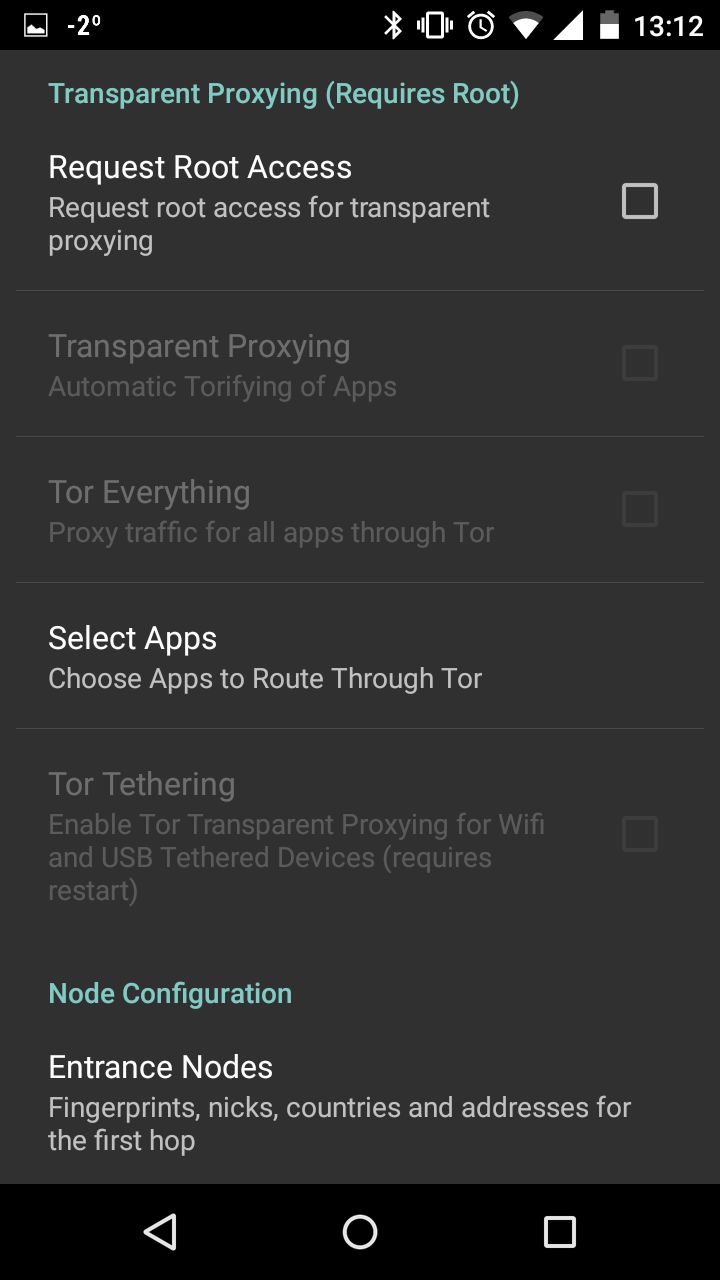Open Select Apps to route through Tor

(x=360, y=656)
